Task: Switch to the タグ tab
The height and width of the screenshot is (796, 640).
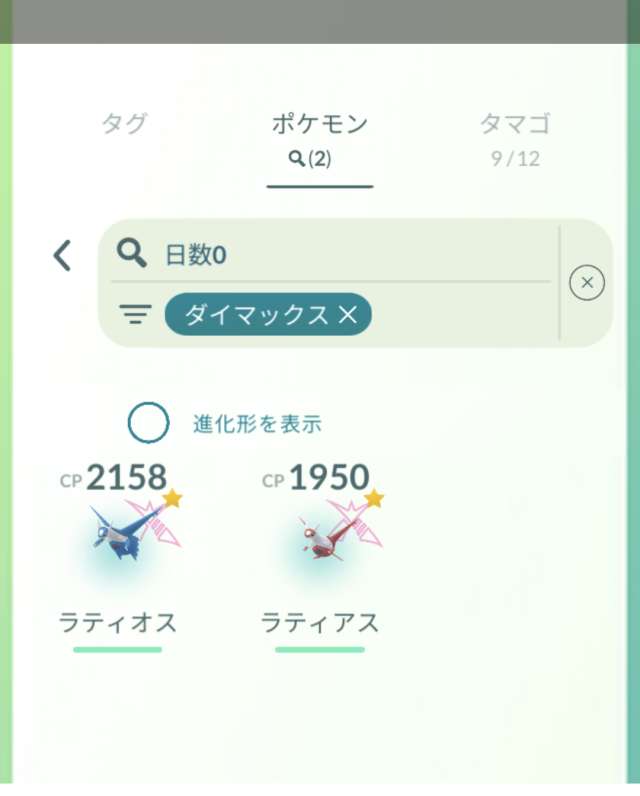Action: point(125,124)
